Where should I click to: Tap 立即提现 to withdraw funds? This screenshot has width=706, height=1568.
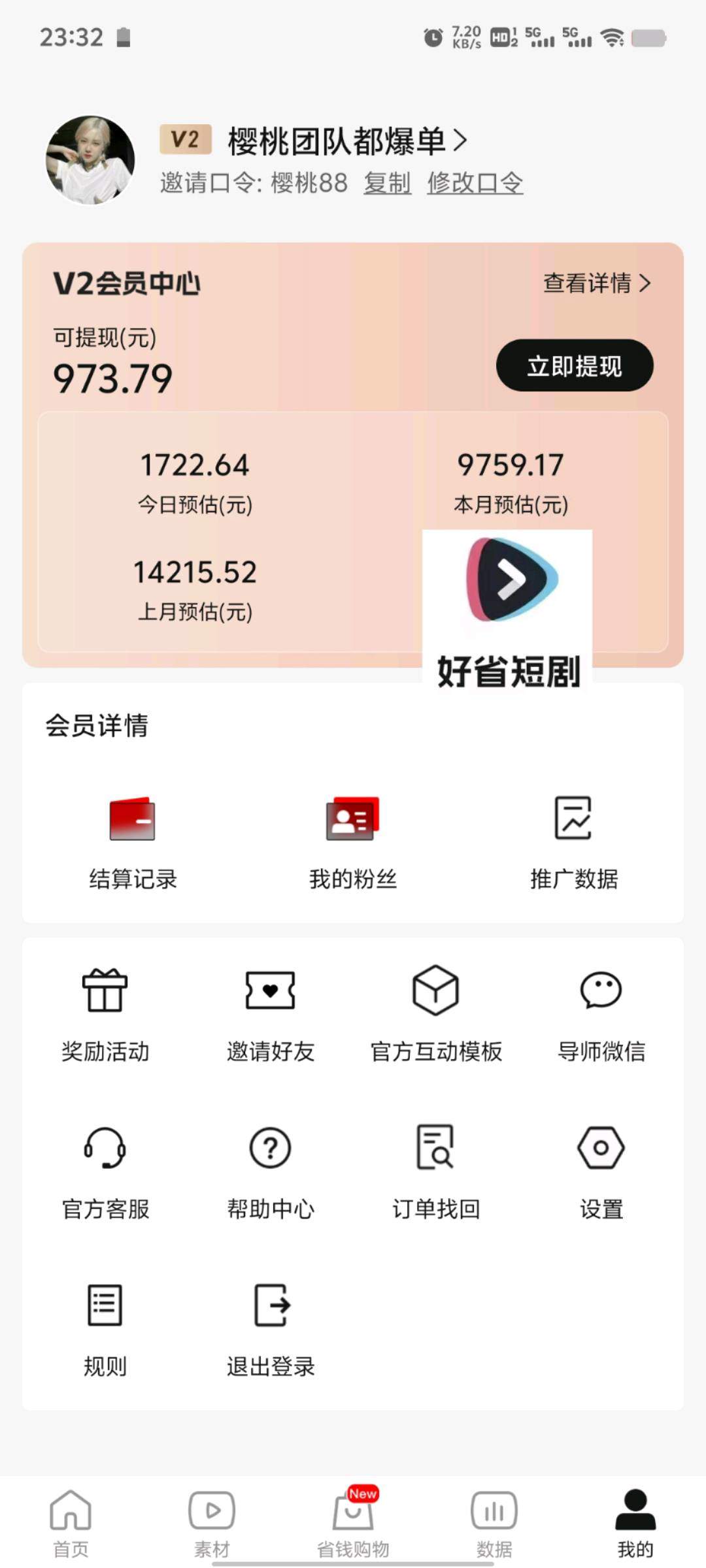[x=575, y=367]
